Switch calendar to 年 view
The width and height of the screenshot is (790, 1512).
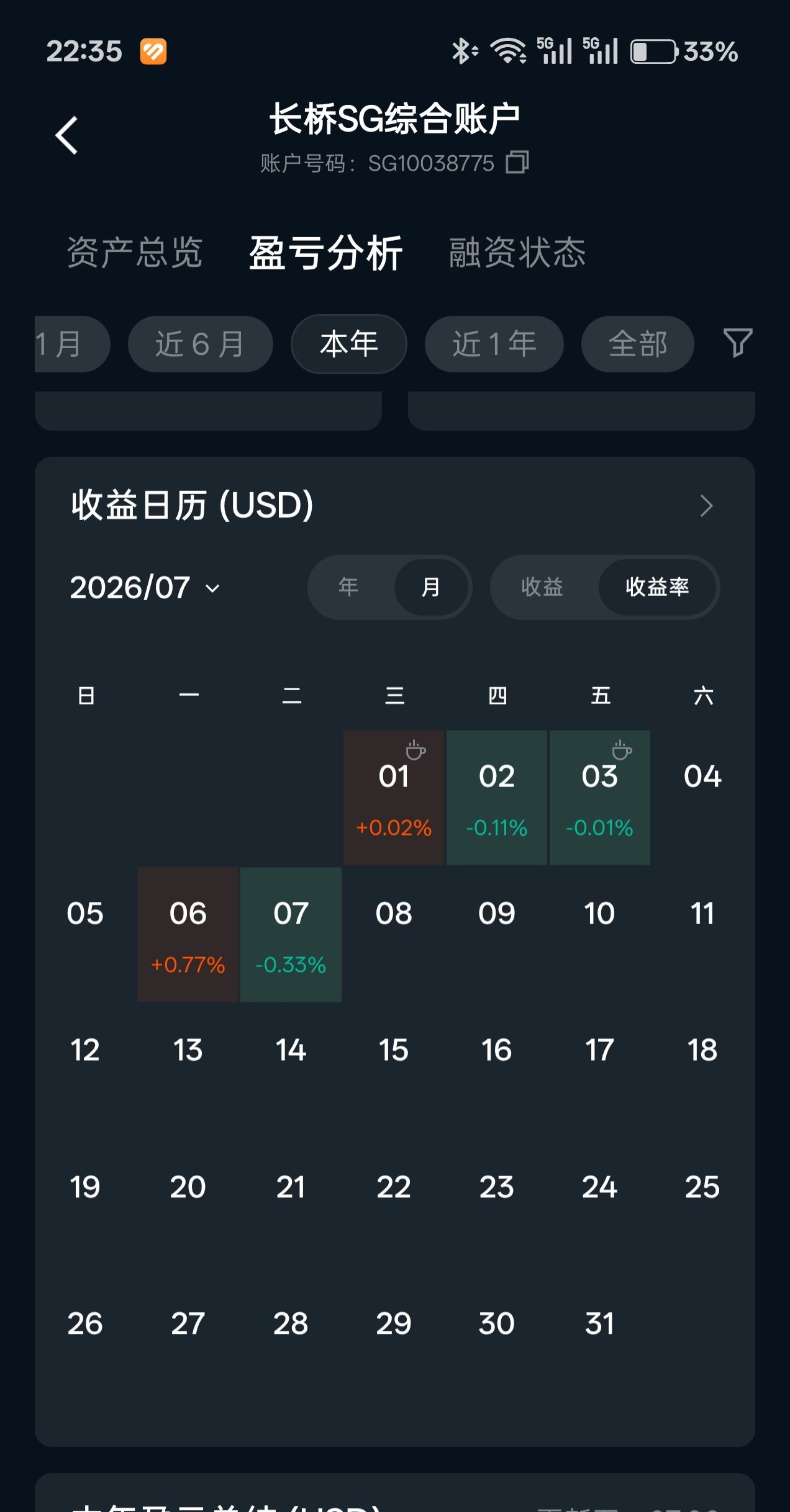coord(348,587)
